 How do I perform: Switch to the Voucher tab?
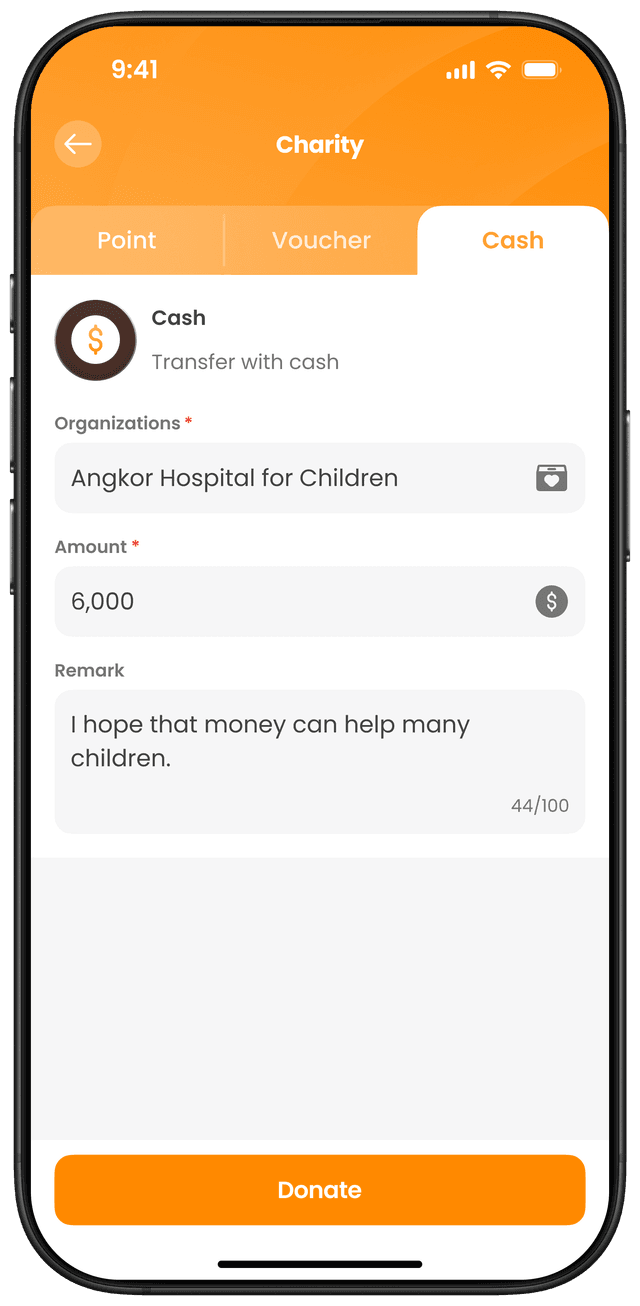pyautogui.click(x=321, y=240)
